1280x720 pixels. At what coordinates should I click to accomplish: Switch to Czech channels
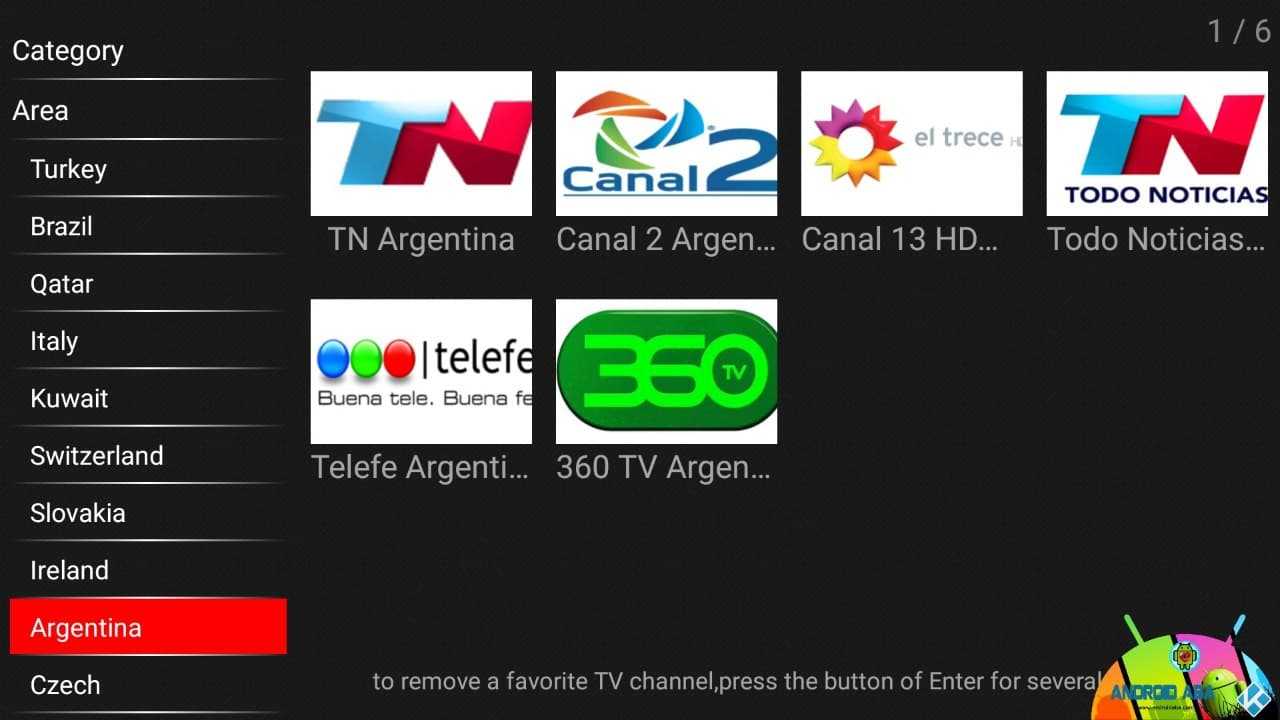click(x=65, y=685)
